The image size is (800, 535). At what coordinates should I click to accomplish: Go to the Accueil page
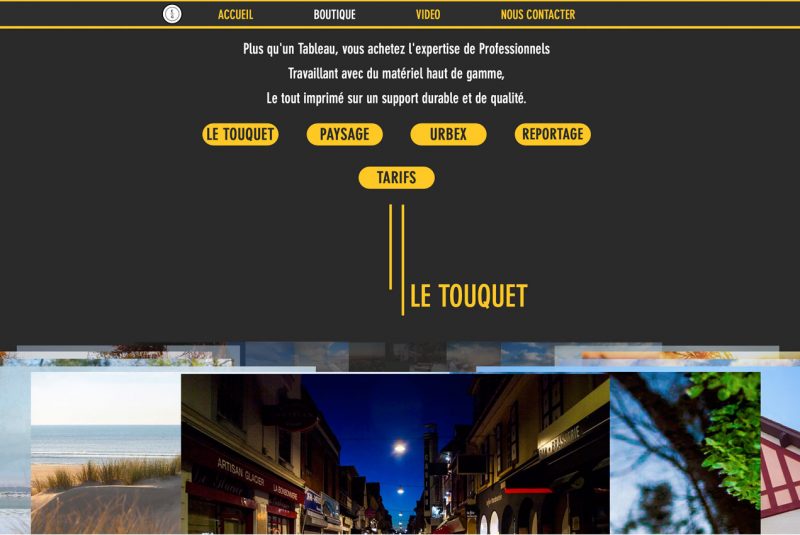tap(235, 15)
